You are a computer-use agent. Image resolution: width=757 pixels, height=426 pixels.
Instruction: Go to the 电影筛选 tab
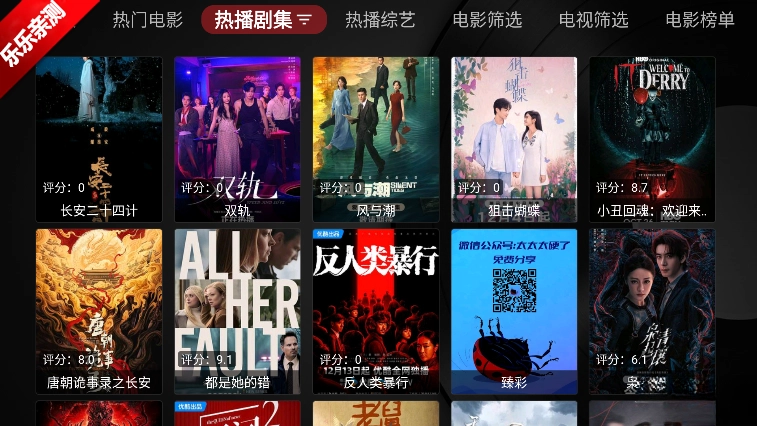tap(487, 20)
